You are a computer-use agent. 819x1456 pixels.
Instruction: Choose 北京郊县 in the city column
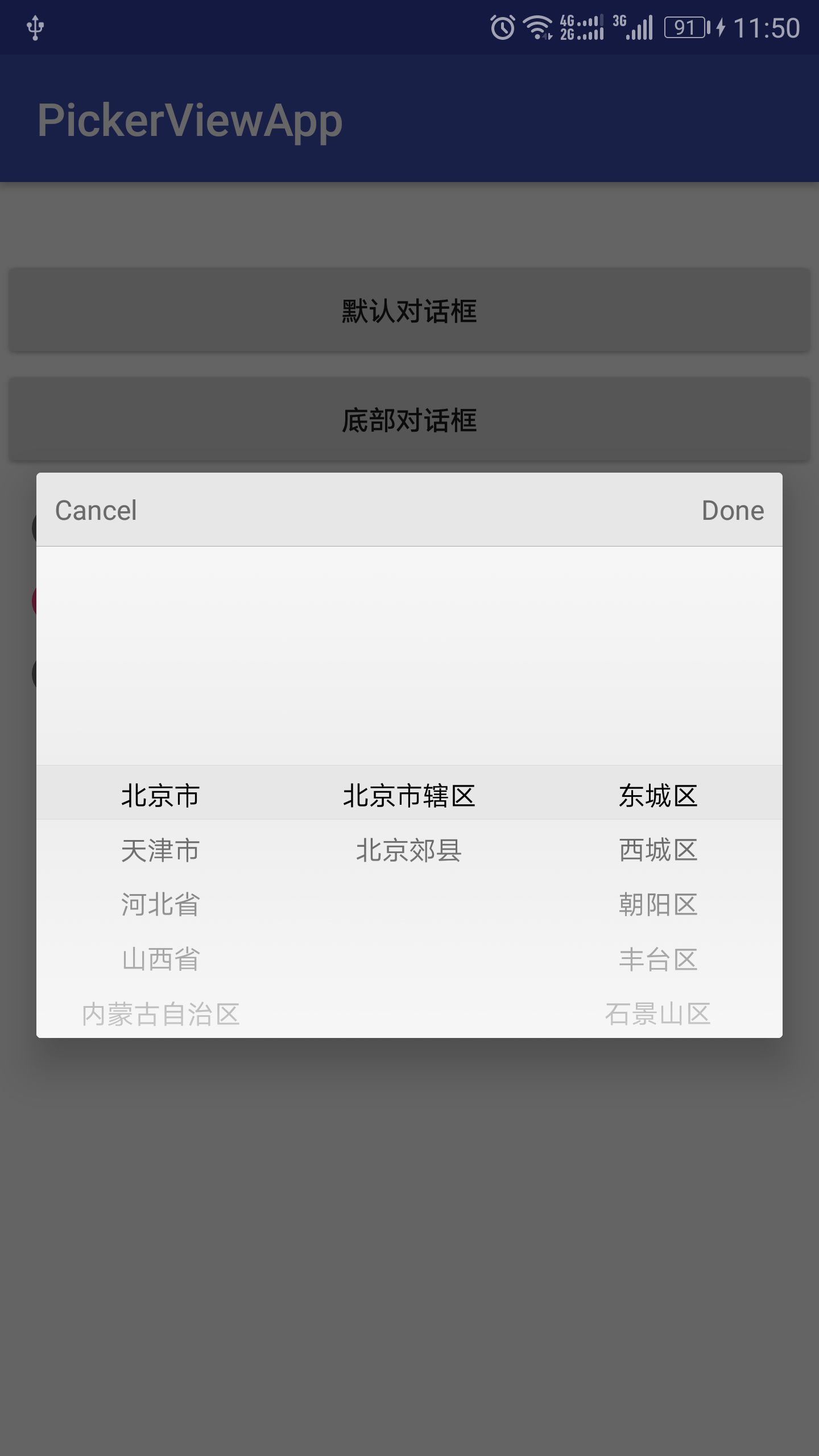pyautogui.click(x=409, y=850)
